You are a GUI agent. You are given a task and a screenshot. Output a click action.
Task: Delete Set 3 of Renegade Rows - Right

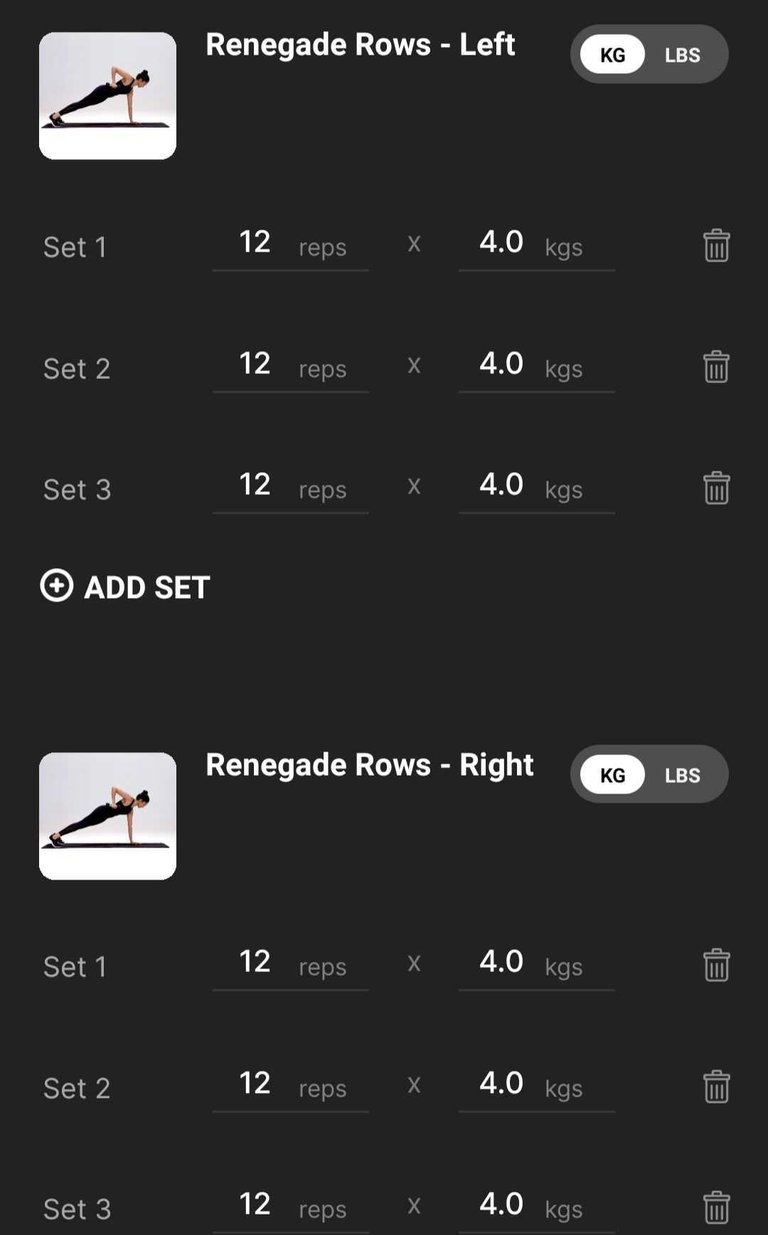point(716,1208)
